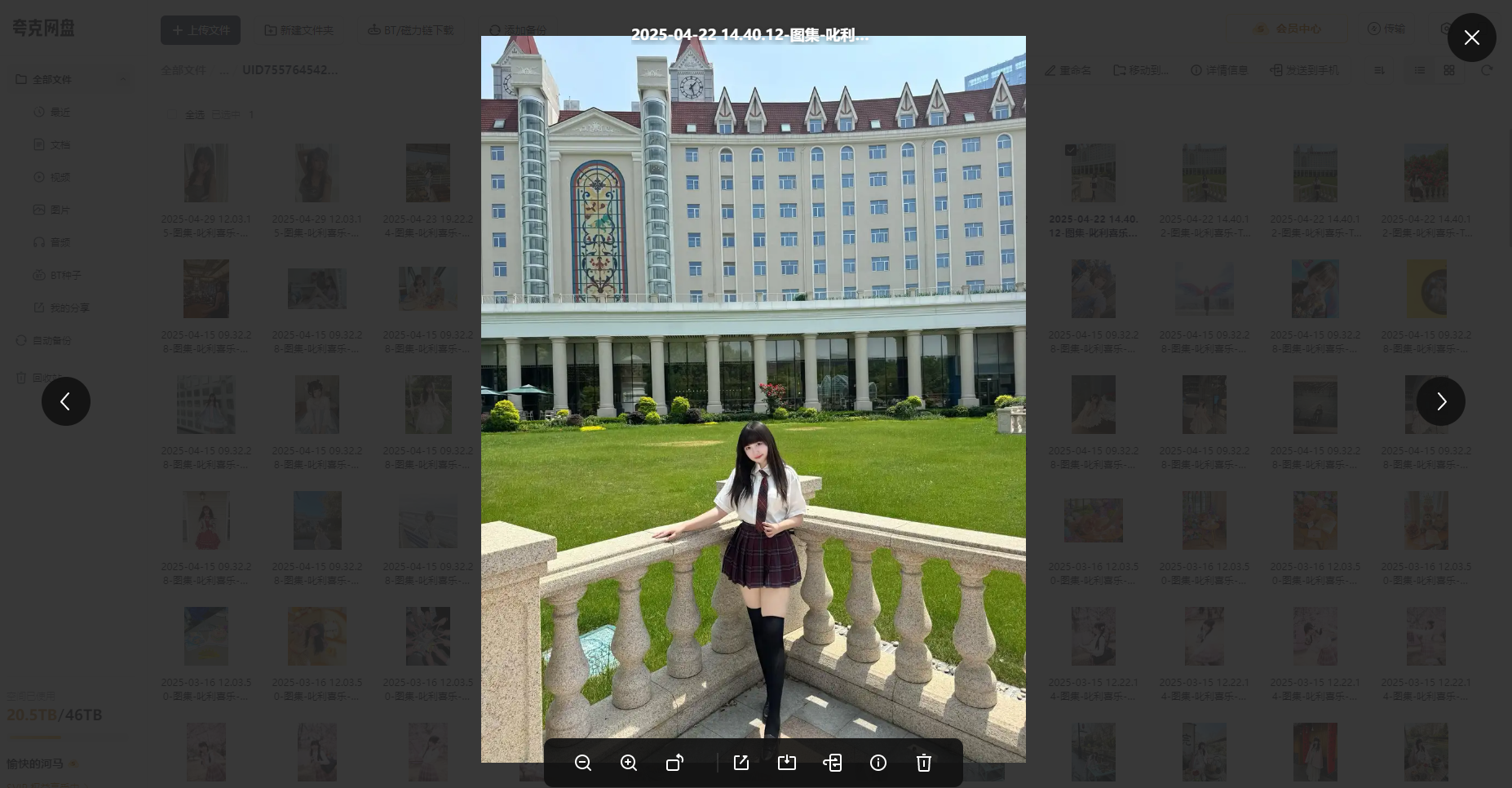Close the image preview
The image size is (1512, 788).
(x=1471, y=38)
